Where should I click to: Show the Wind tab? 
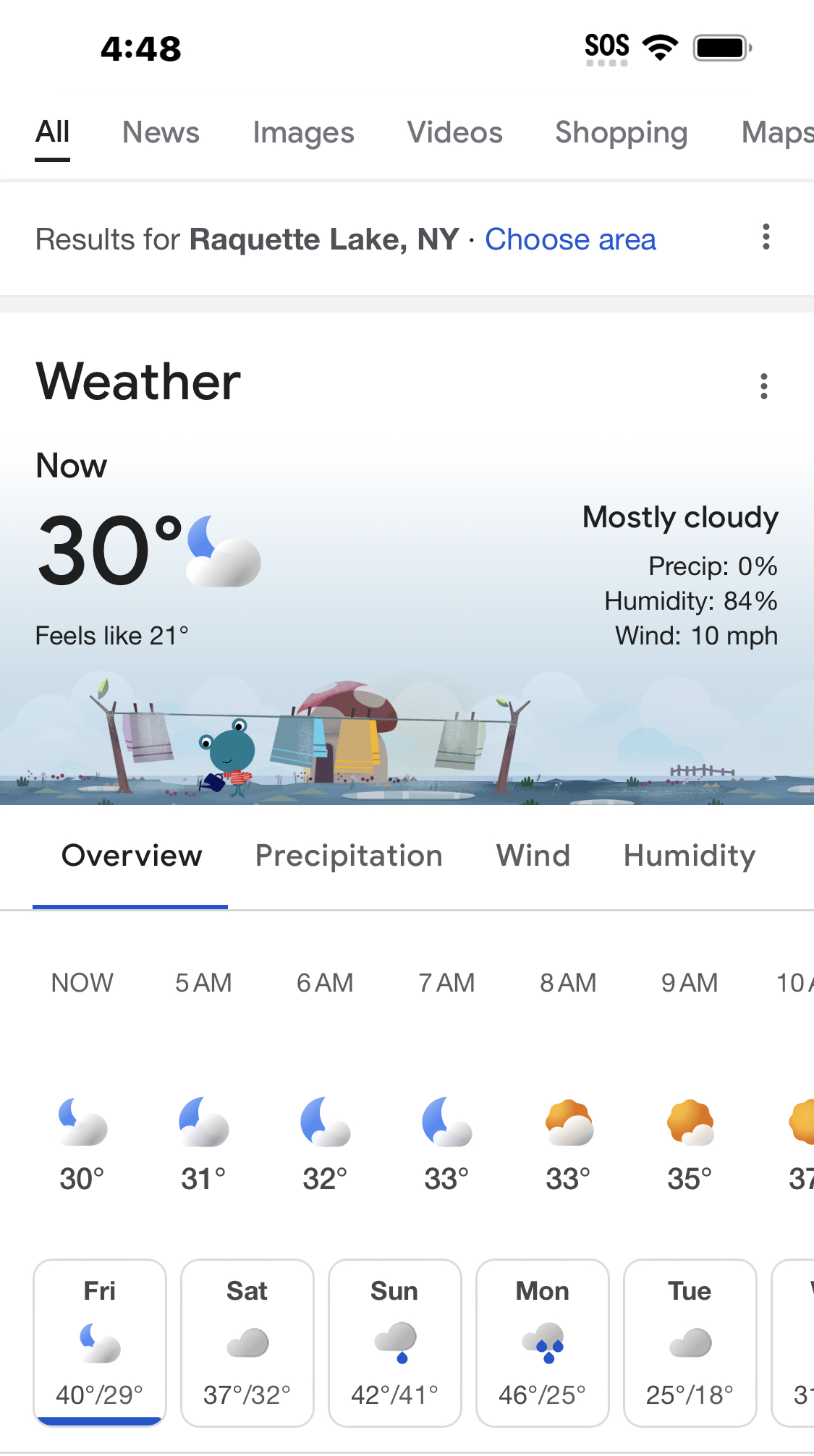pyautogui.click(x=533, y=856)
